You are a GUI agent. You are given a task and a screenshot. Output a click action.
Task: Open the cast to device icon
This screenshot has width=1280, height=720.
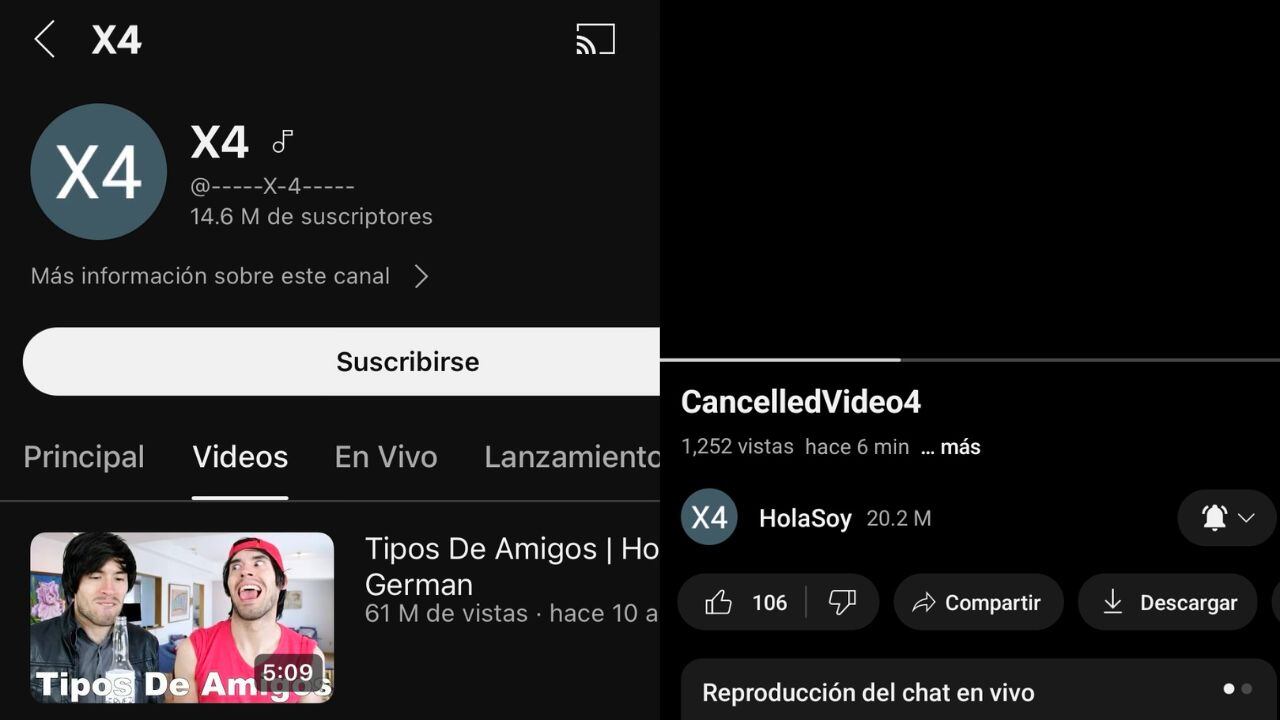(595, 39)
